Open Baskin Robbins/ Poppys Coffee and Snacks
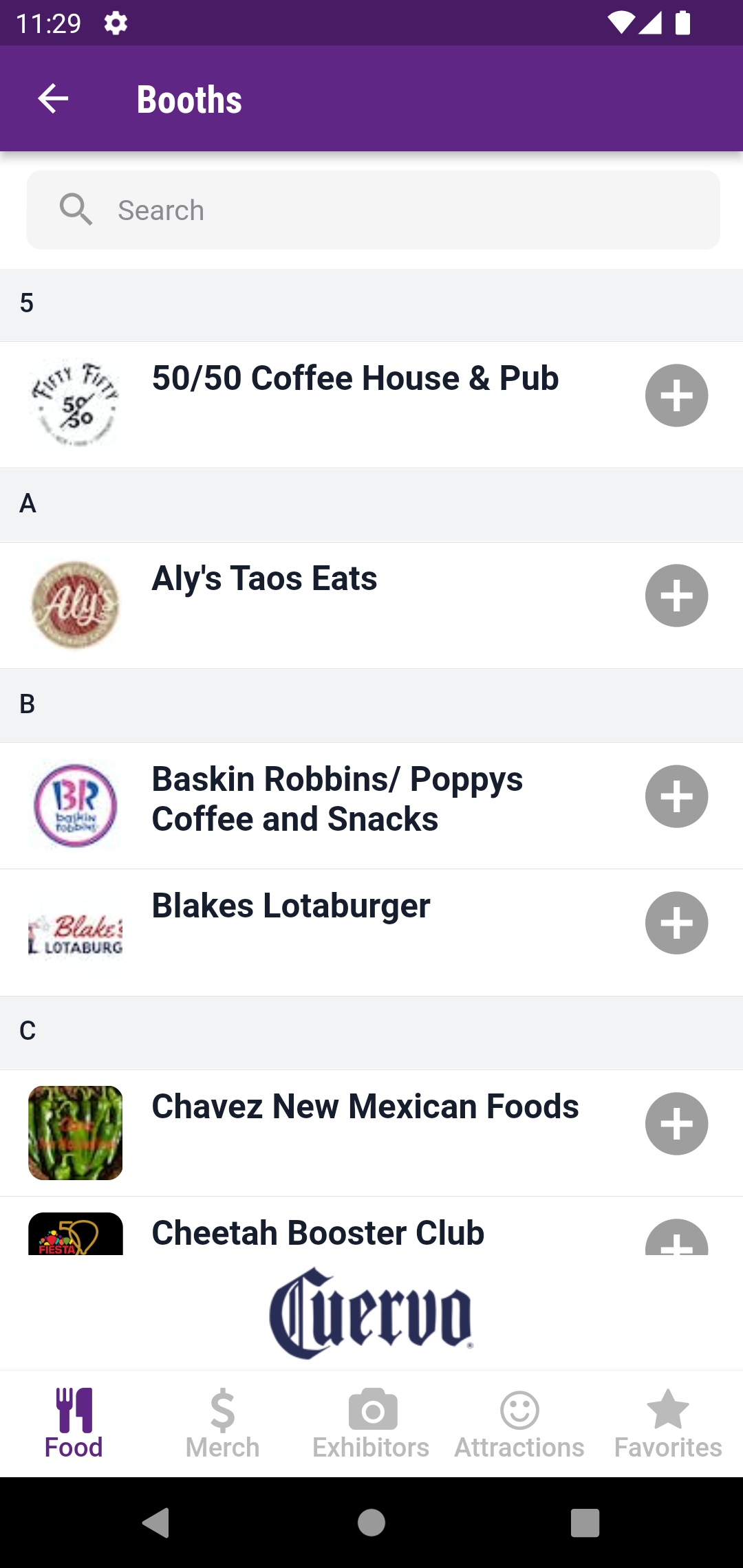Image resolution: width=743 pixels, height=1568 pixels. [371, 806]
